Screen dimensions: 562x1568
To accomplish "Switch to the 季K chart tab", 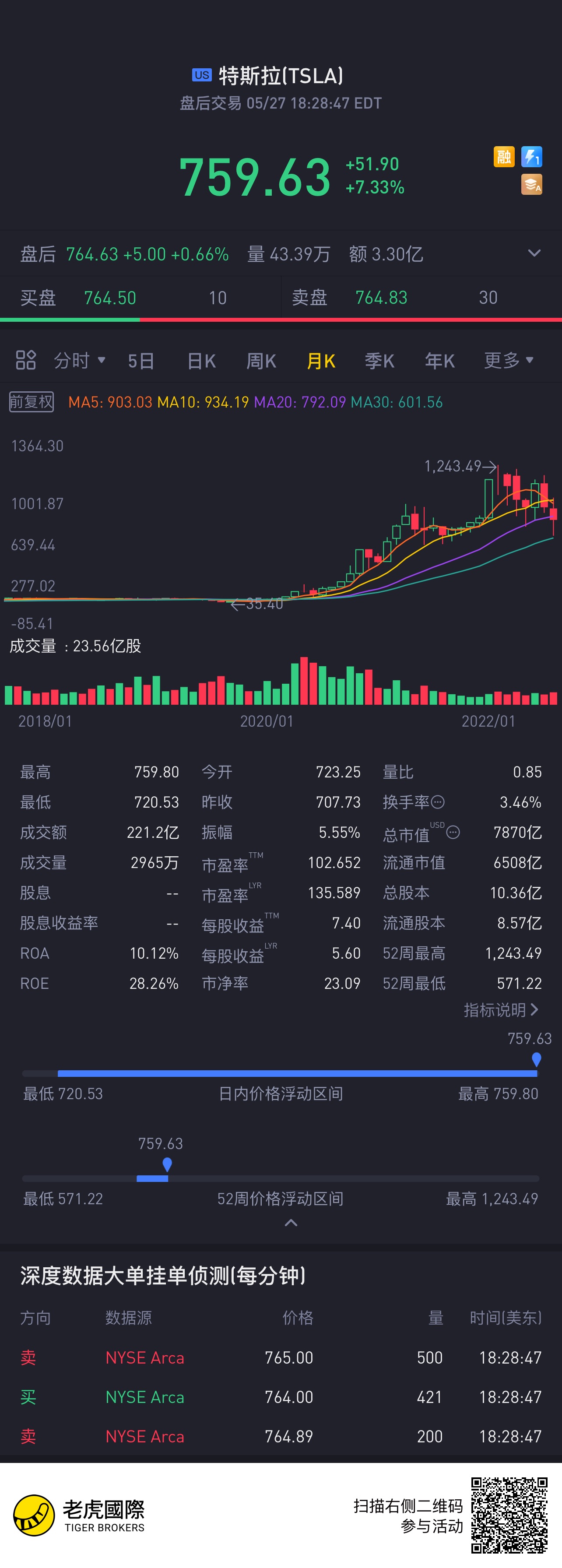I will point(380,361).
